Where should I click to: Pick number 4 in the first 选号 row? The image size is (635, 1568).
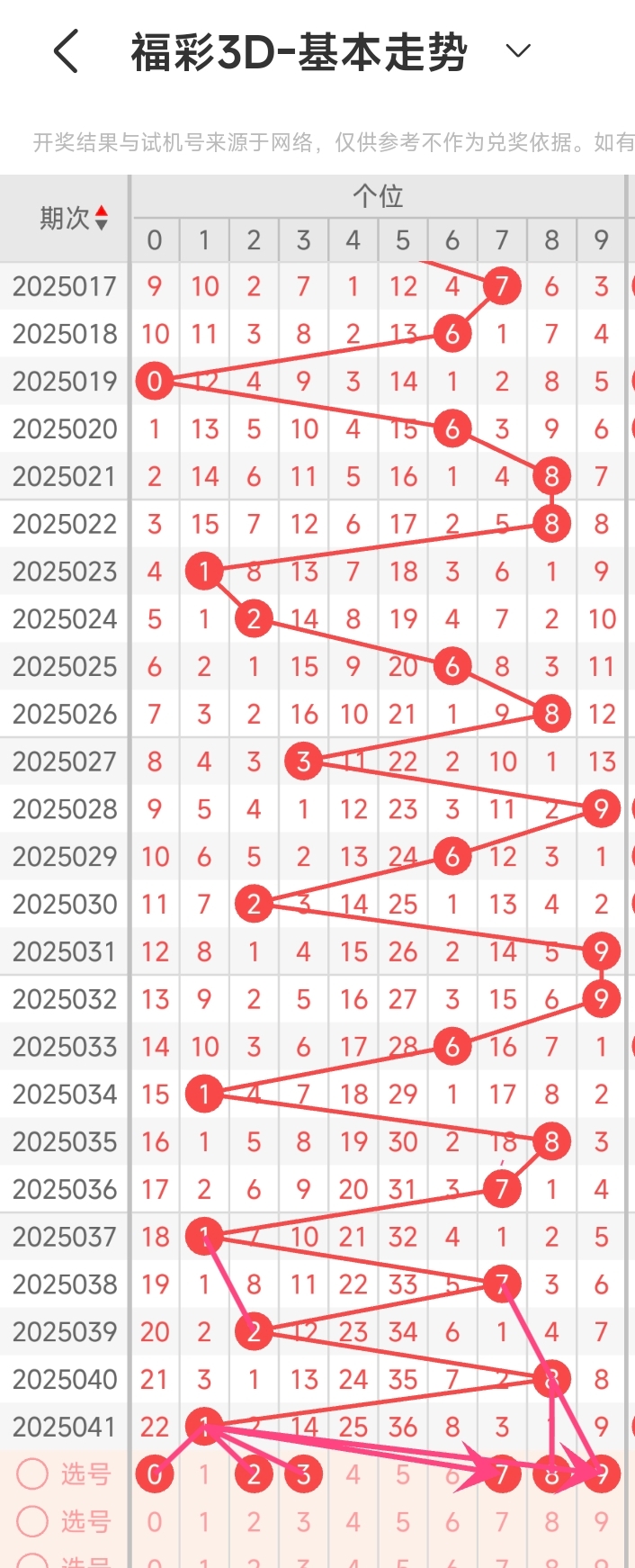(x=353, y=1474)
